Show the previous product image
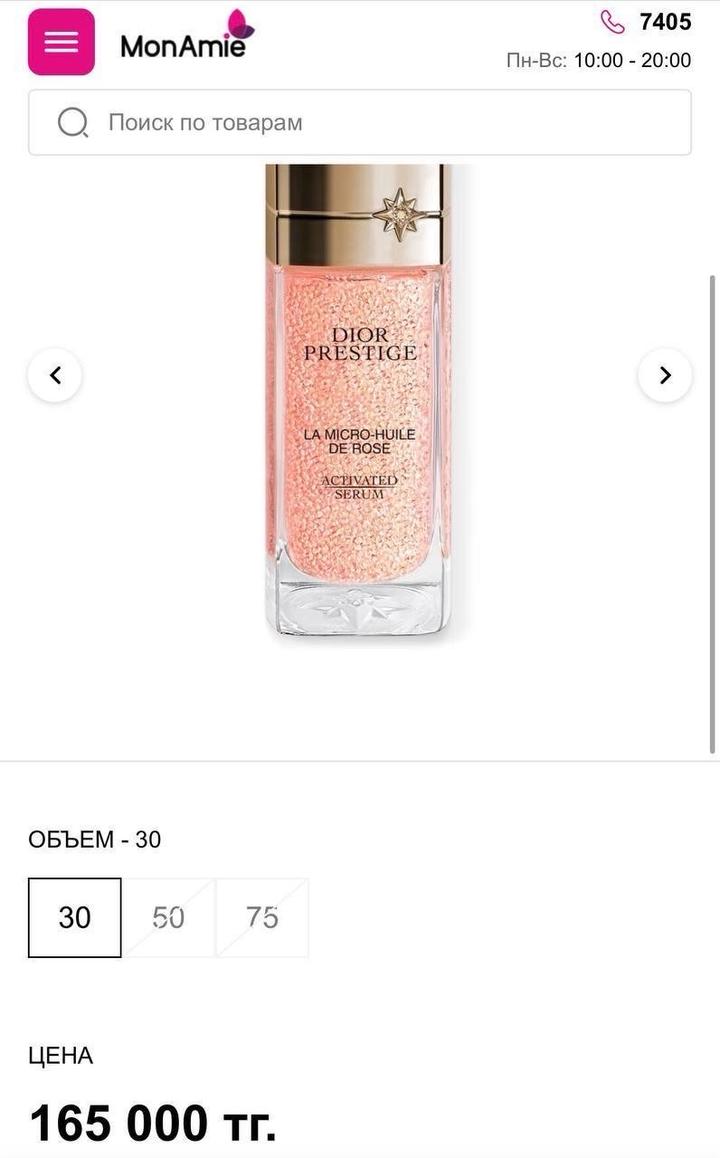 coord(55,375)
